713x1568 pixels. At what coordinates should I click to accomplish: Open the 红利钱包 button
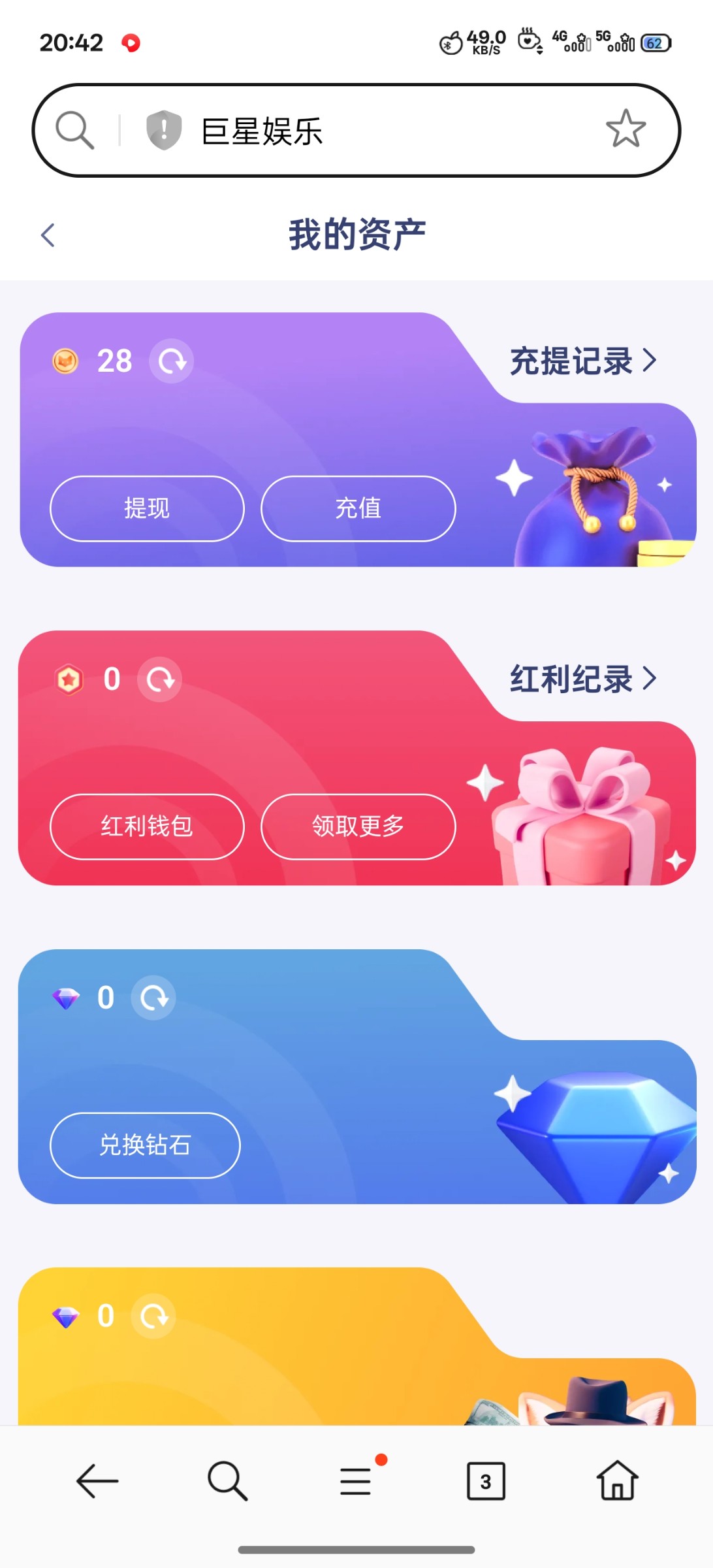(x=147, y=826)
